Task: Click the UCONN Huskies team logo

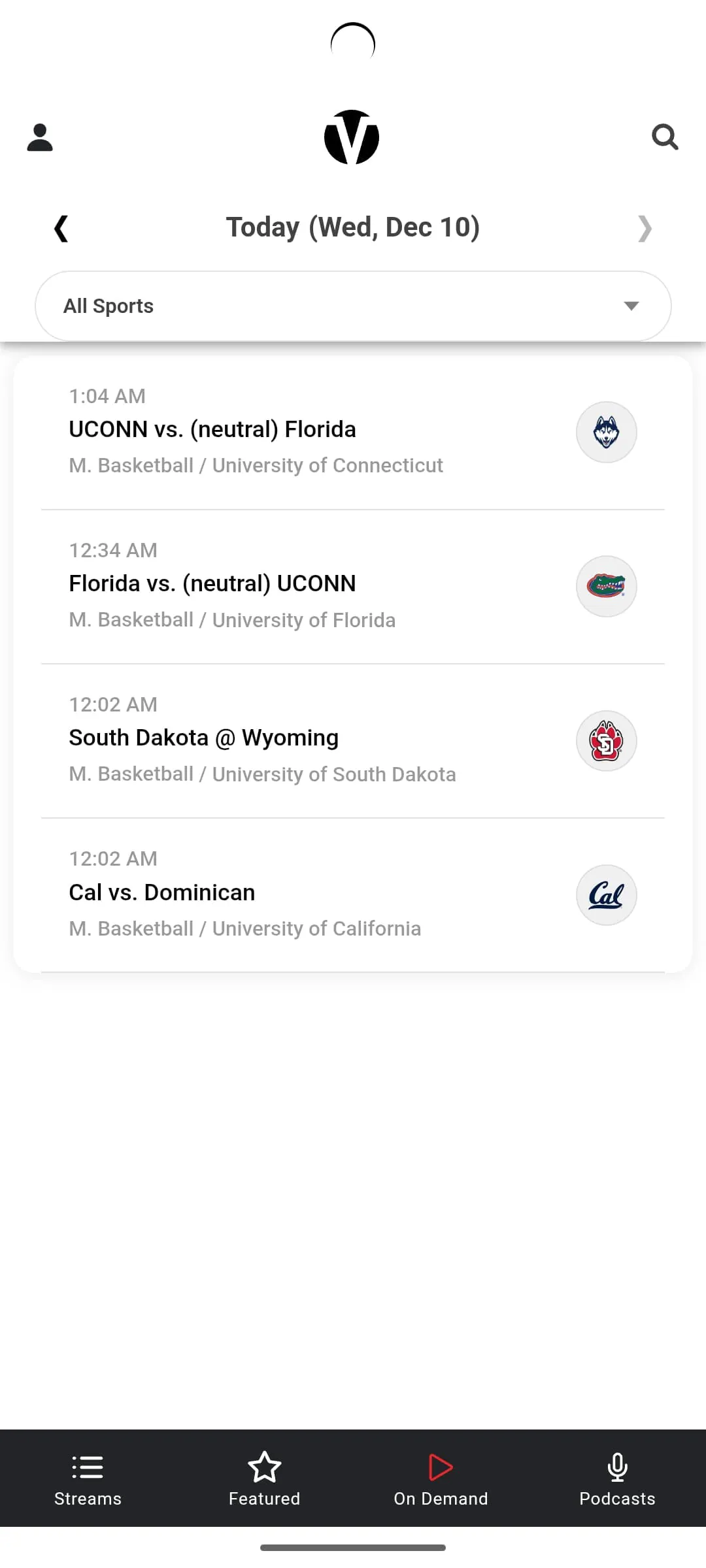Action: [x=606, y=433]
